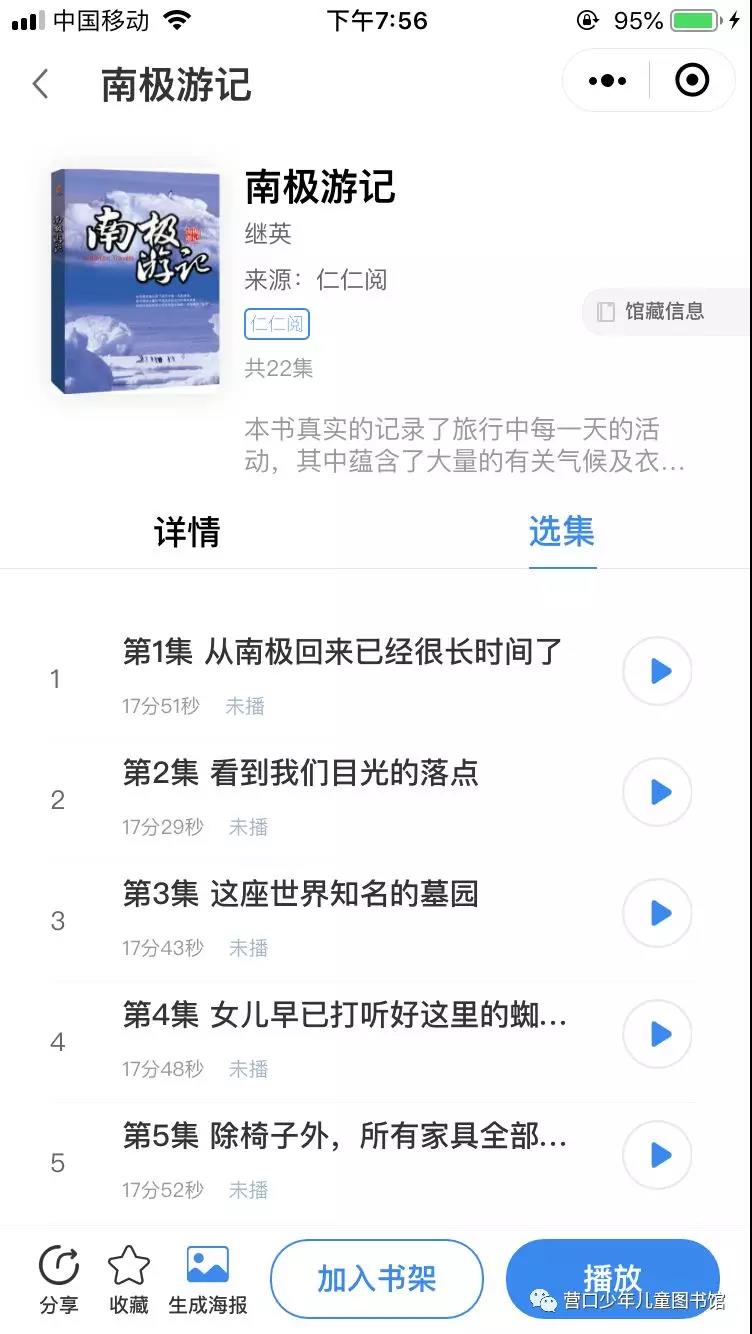Play episode 第2集 看到我们目光的落点

pyautogui.click(x=658, y=792)
